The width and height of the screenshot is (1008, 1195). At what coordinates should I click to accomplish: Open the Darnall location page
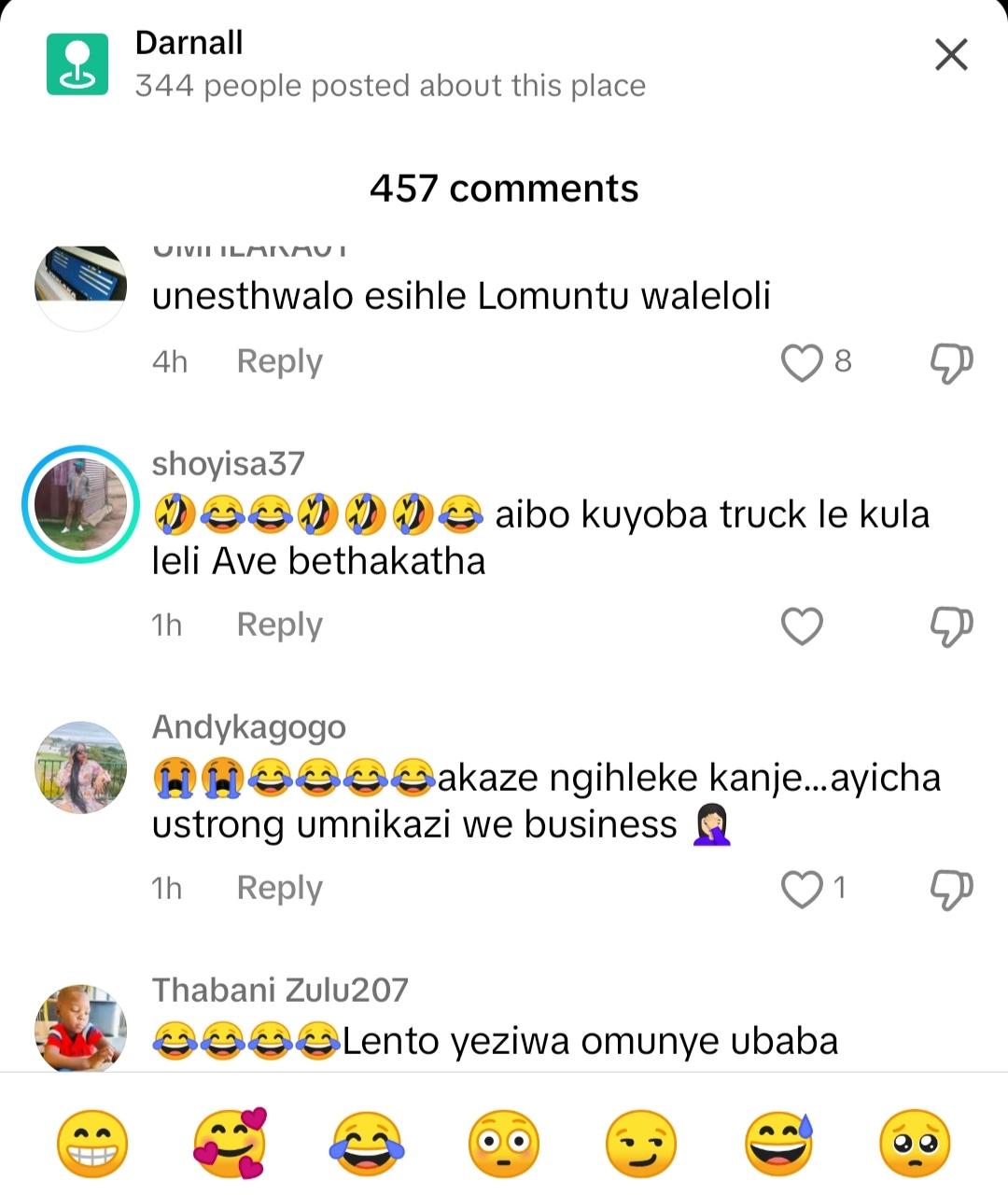pyautogui.click(x=189, y=43)
